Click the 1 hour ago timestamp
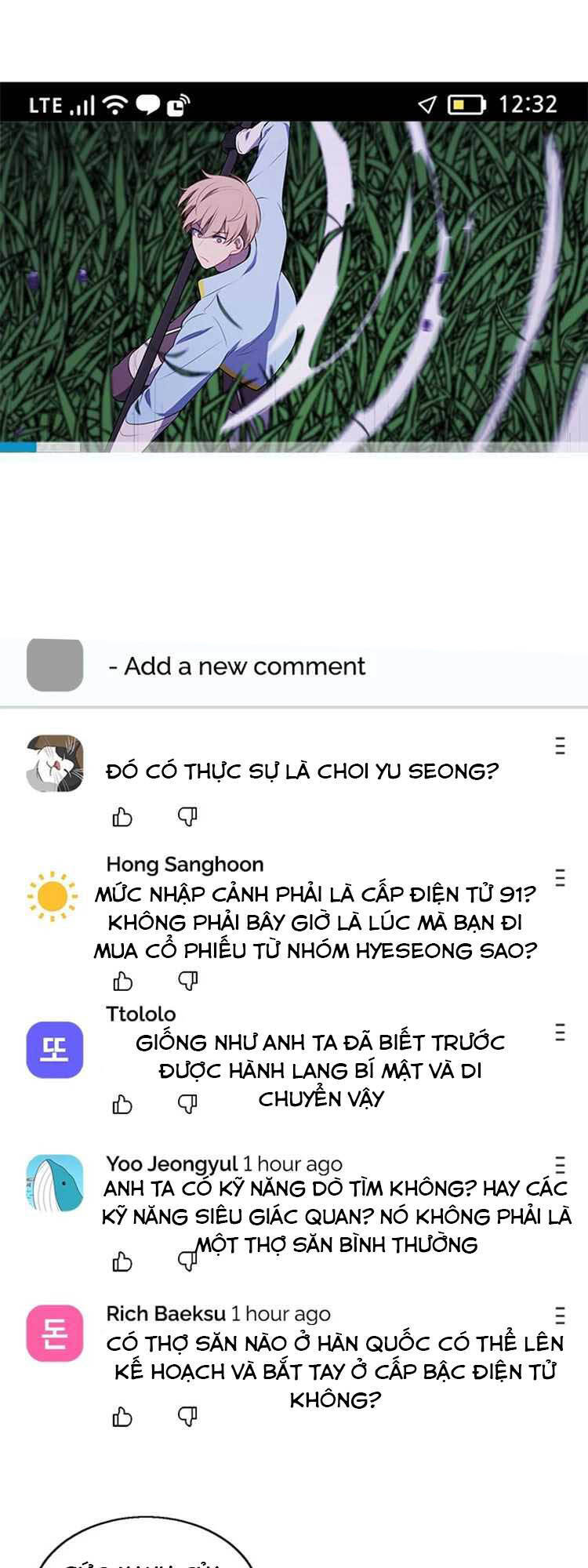The width and height of the screenshot is (588, 1568). [x=292, y=1165]
